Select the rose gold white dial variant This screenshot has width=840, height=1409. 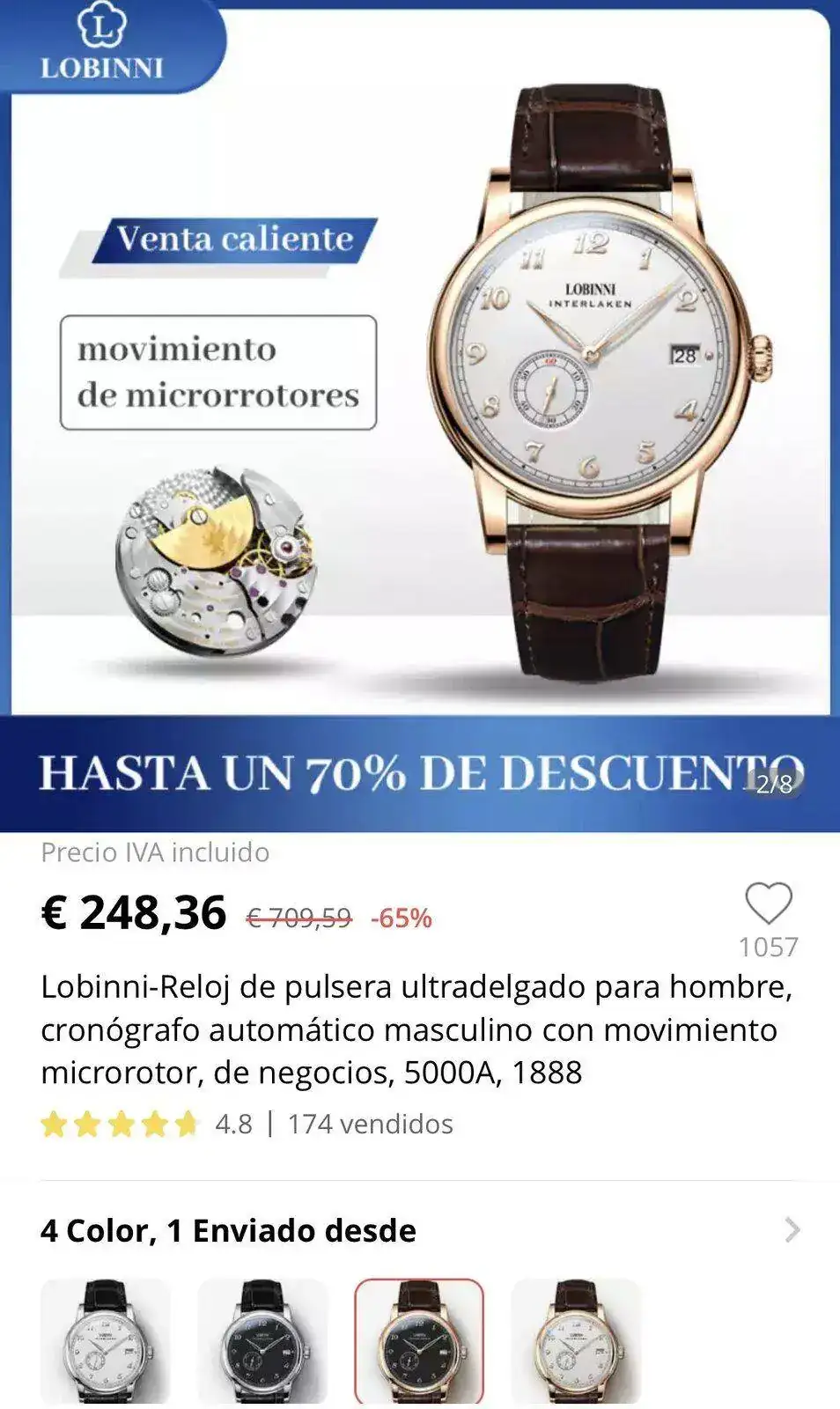(576, 1341)
